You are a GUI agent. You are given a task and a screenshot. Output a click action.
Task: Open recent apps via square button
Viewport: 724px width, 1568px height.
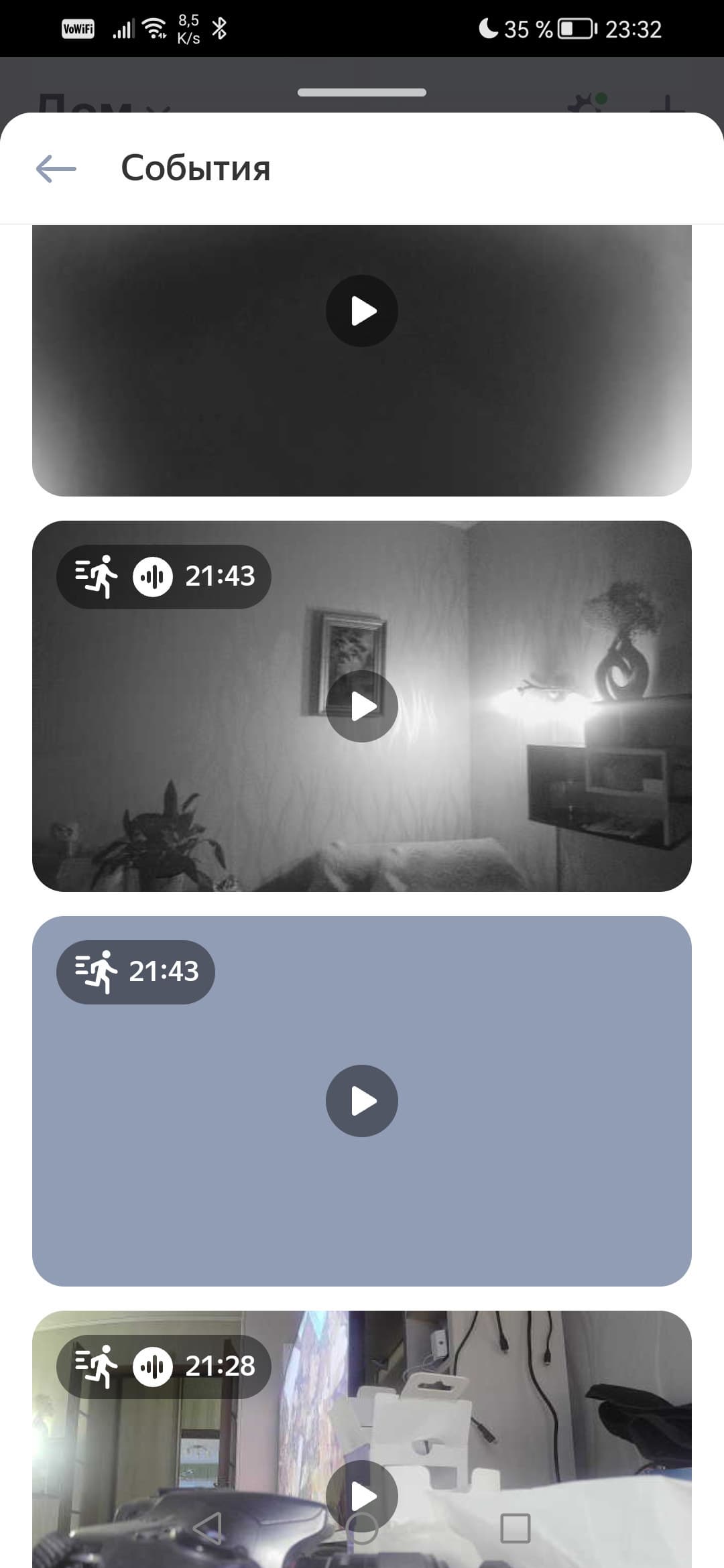pyautogui.click(x=516, y=1528)
